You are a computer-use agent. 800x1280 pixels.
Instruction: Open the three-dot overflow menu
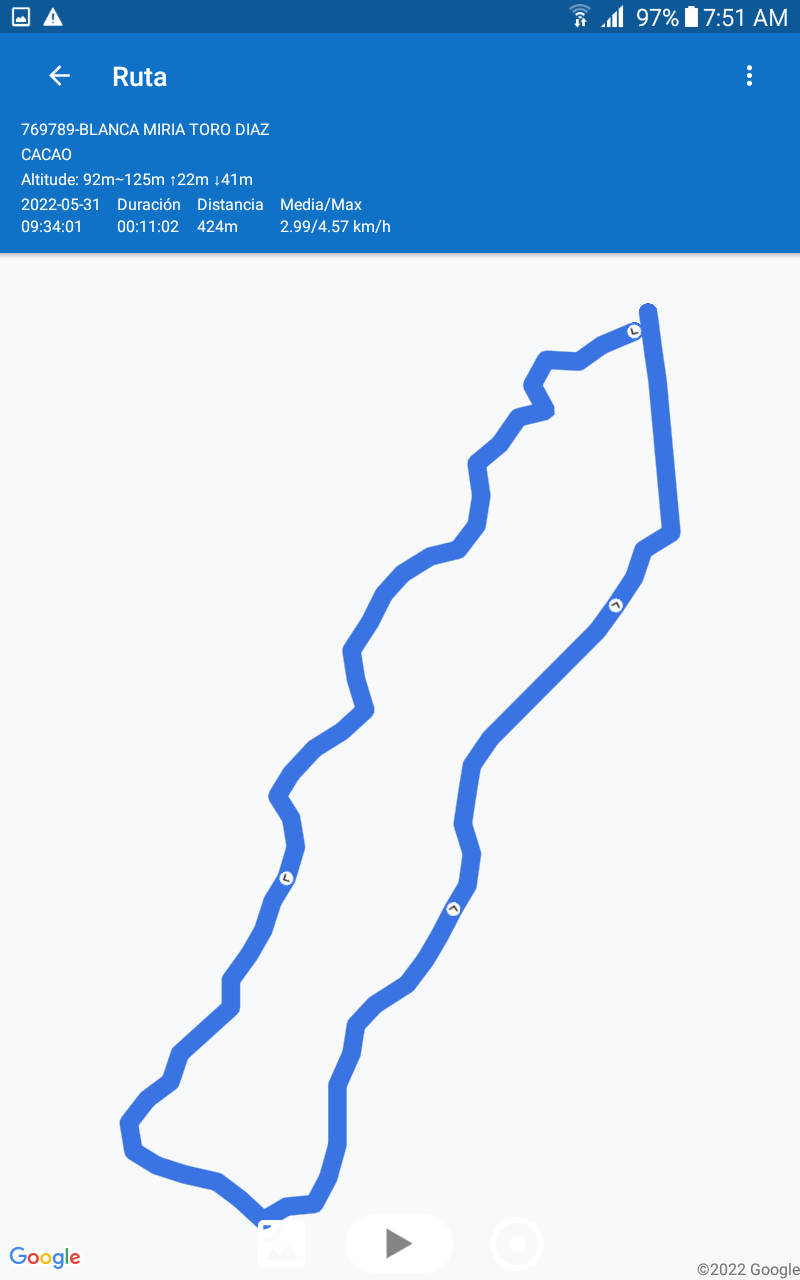[749, 76]
